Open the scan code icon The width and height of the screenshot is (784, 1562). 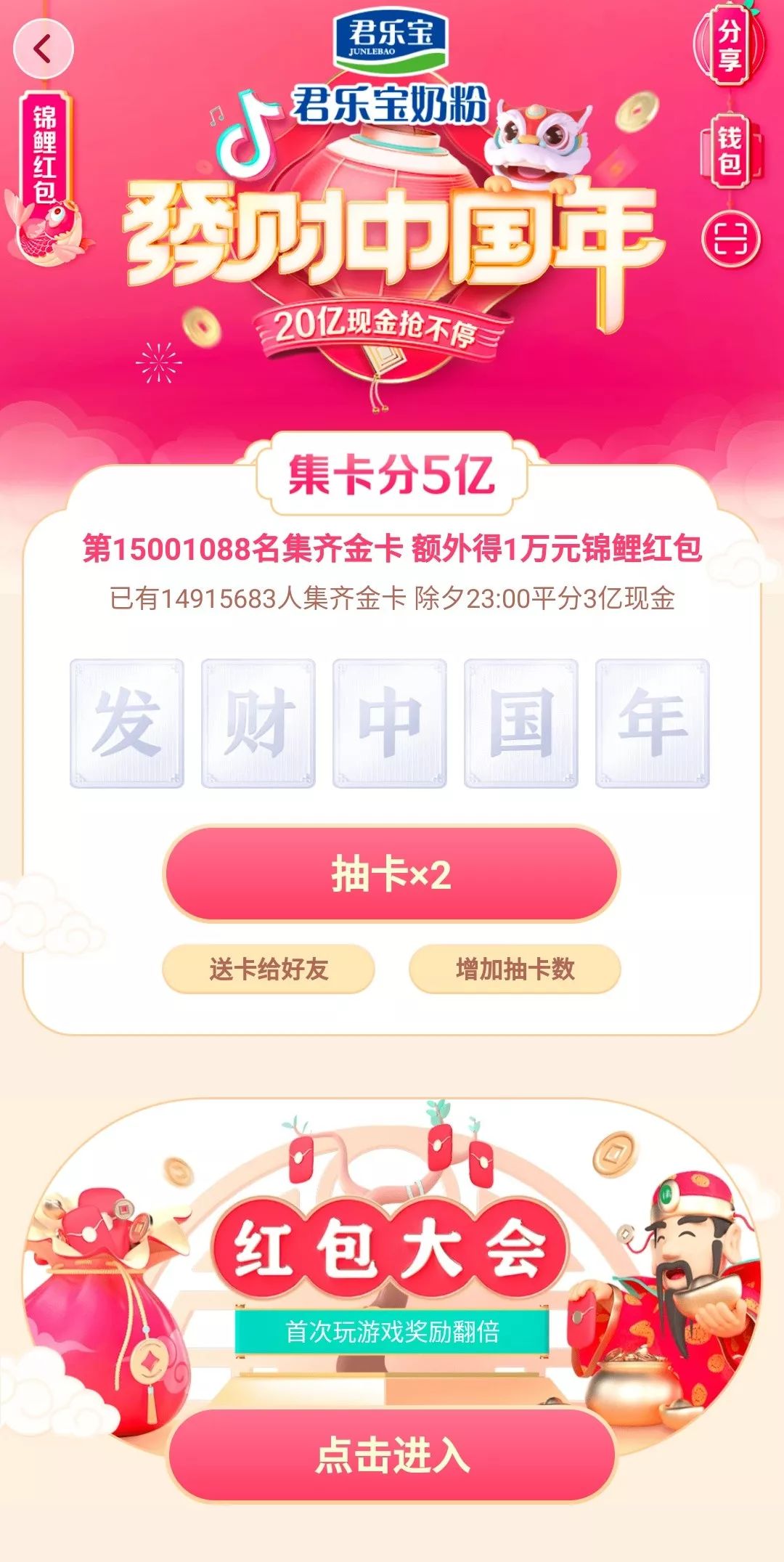click(x=730, y=239)
